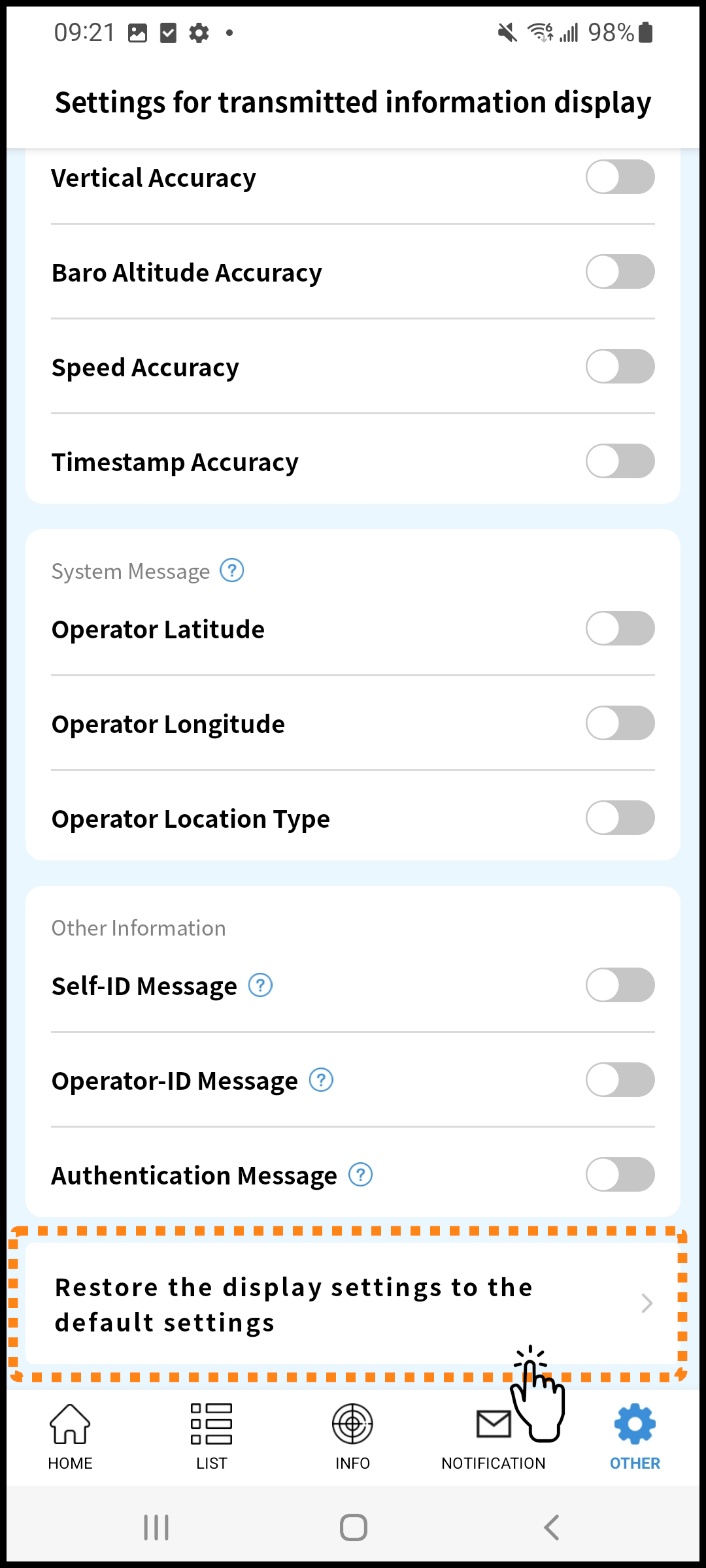Restore the display settings to default
706x1568 pixels.
353,1304
